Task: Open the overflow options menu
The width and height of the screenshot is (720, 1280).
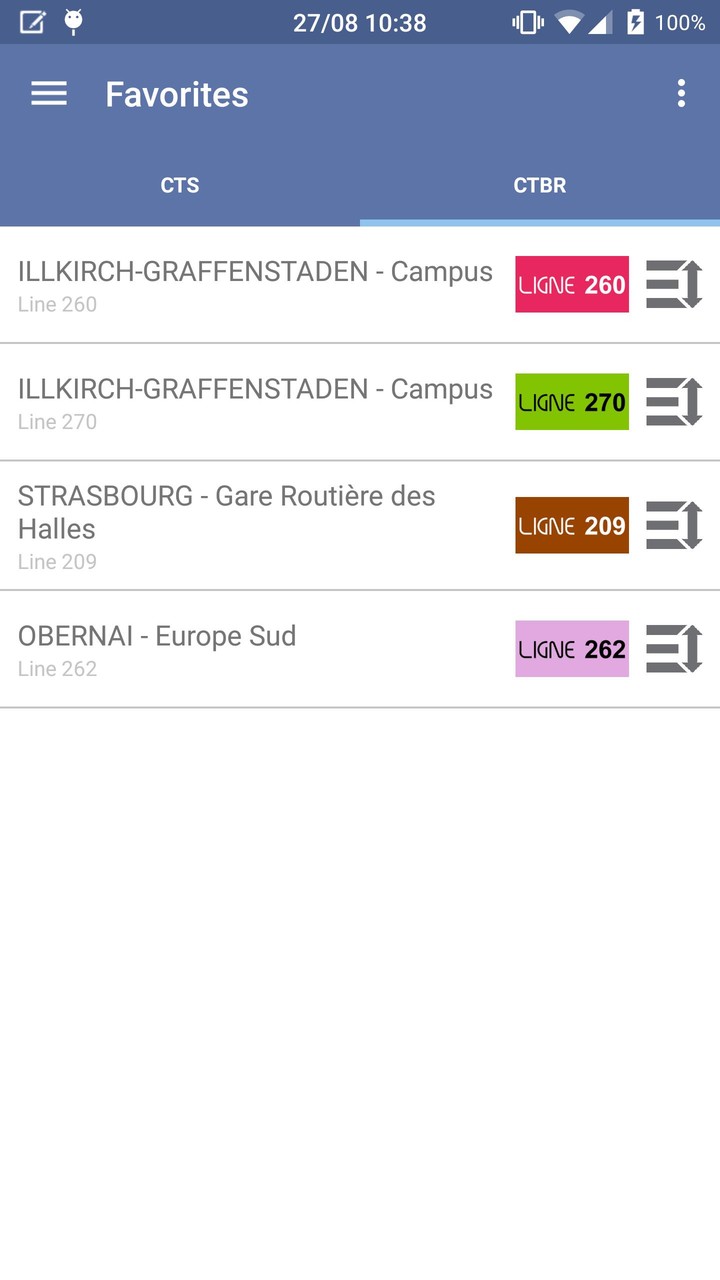Action: [x=681, y=94]
